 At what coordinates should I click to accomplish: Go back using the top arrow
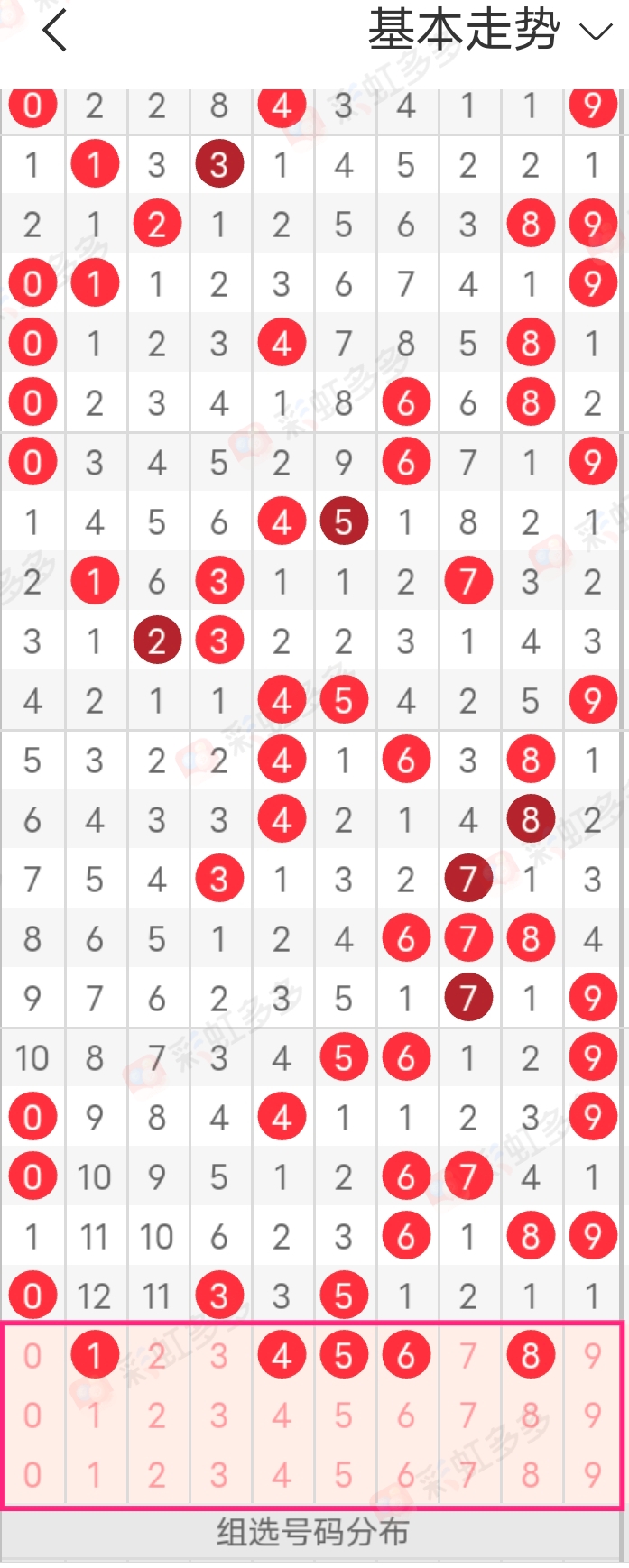(55, 31)
